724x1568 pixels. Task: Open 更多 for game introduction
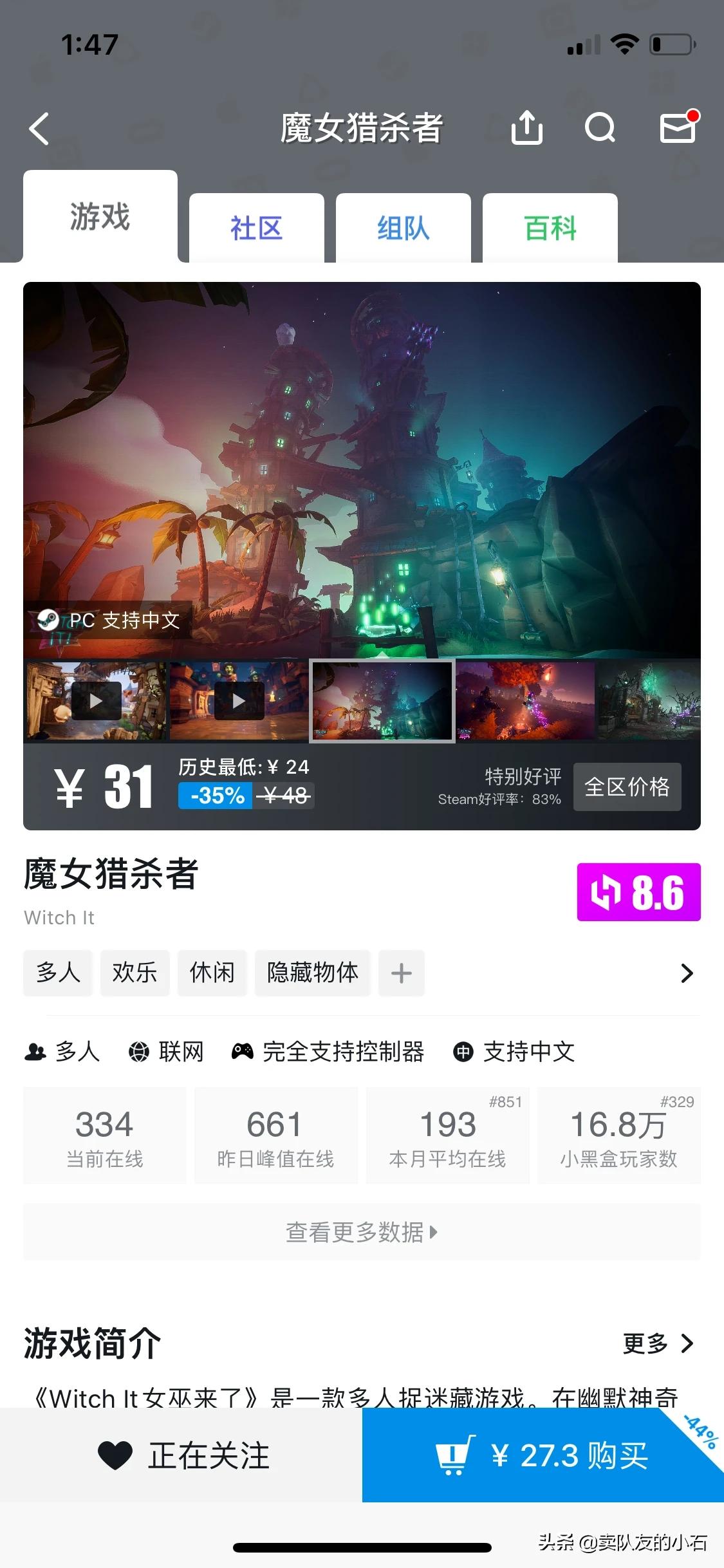coord(658,1343)
